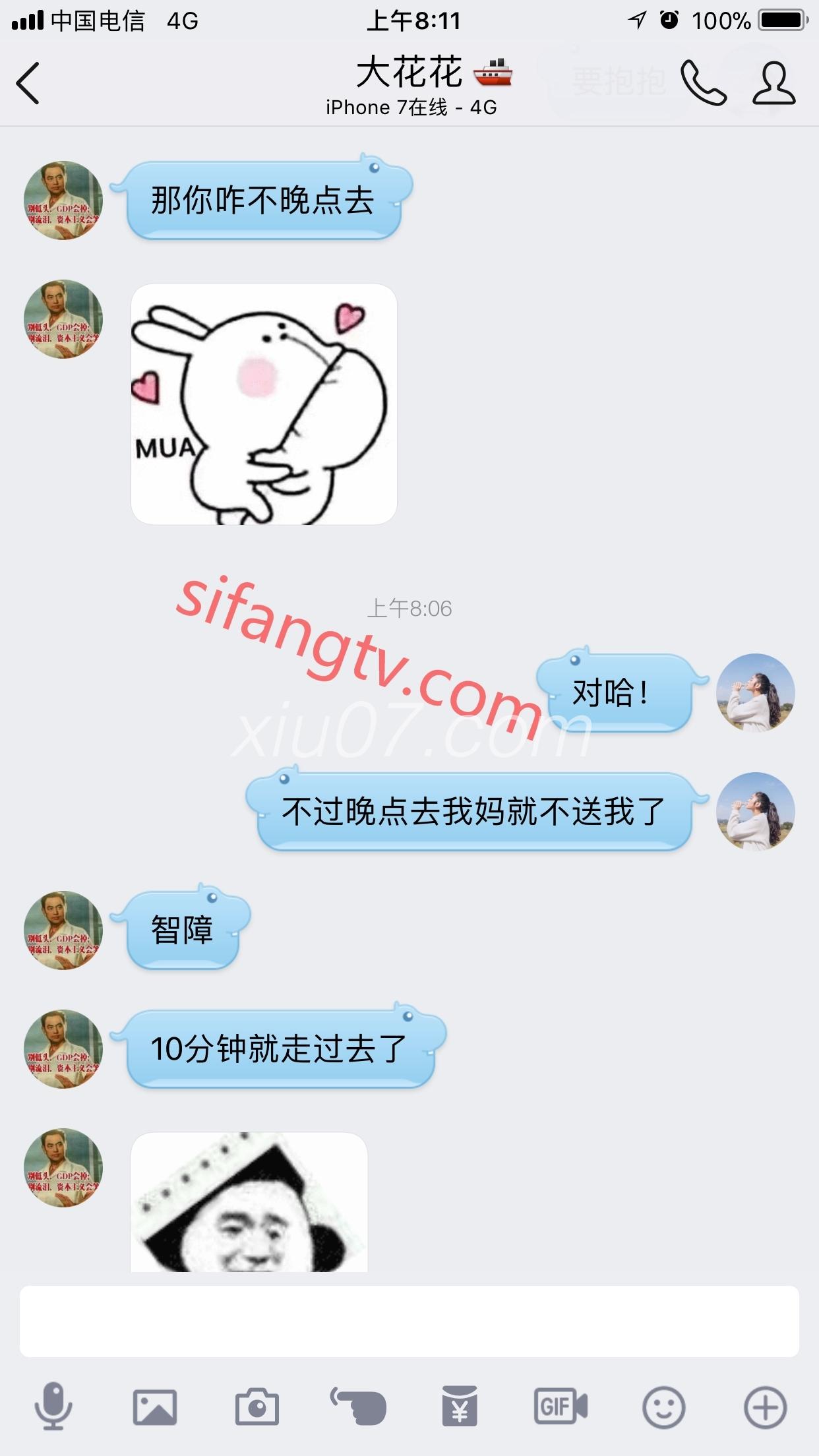819x1456 pixels.
Task: Go back to the chat list
Action: [28, 83]
